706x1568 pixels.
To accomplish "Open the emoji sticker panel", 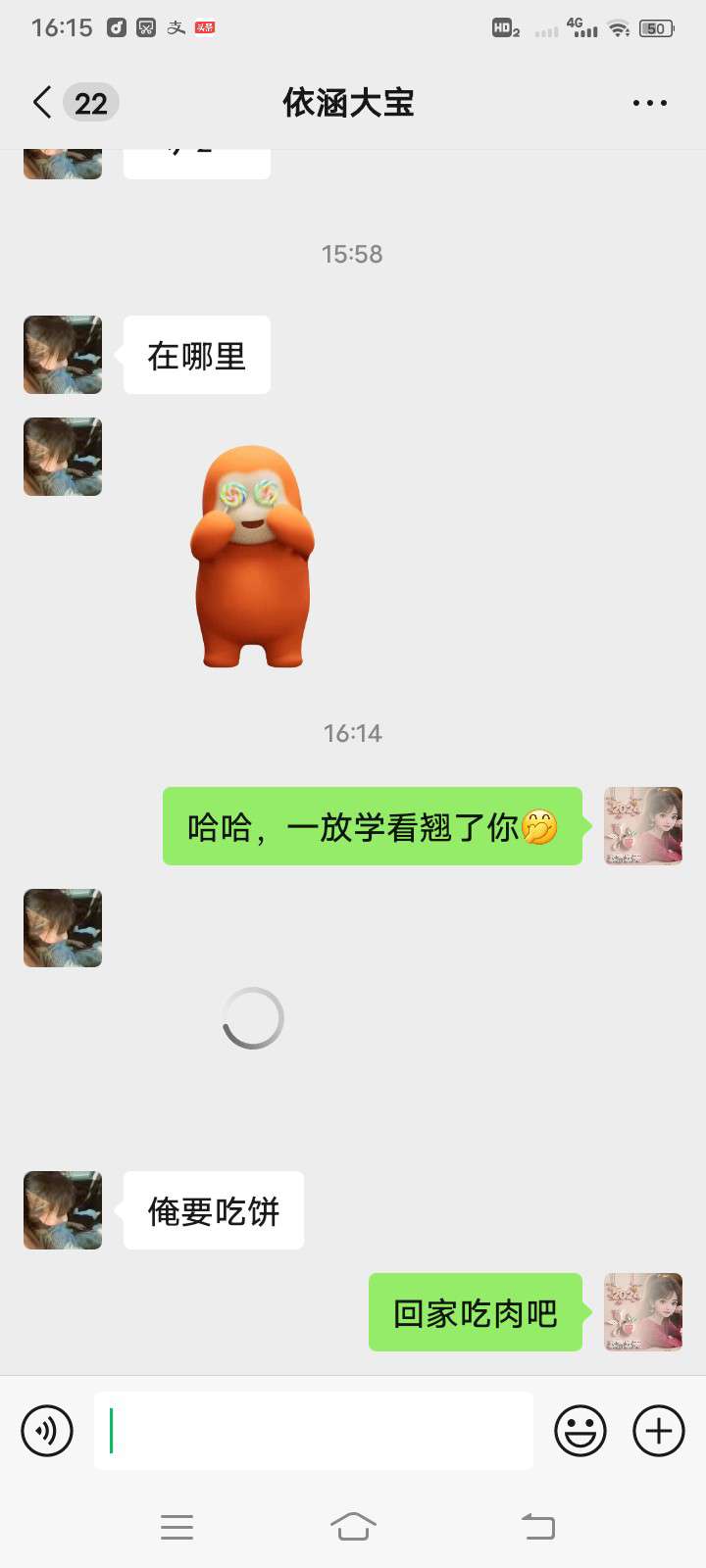I will coord(580,1431).
